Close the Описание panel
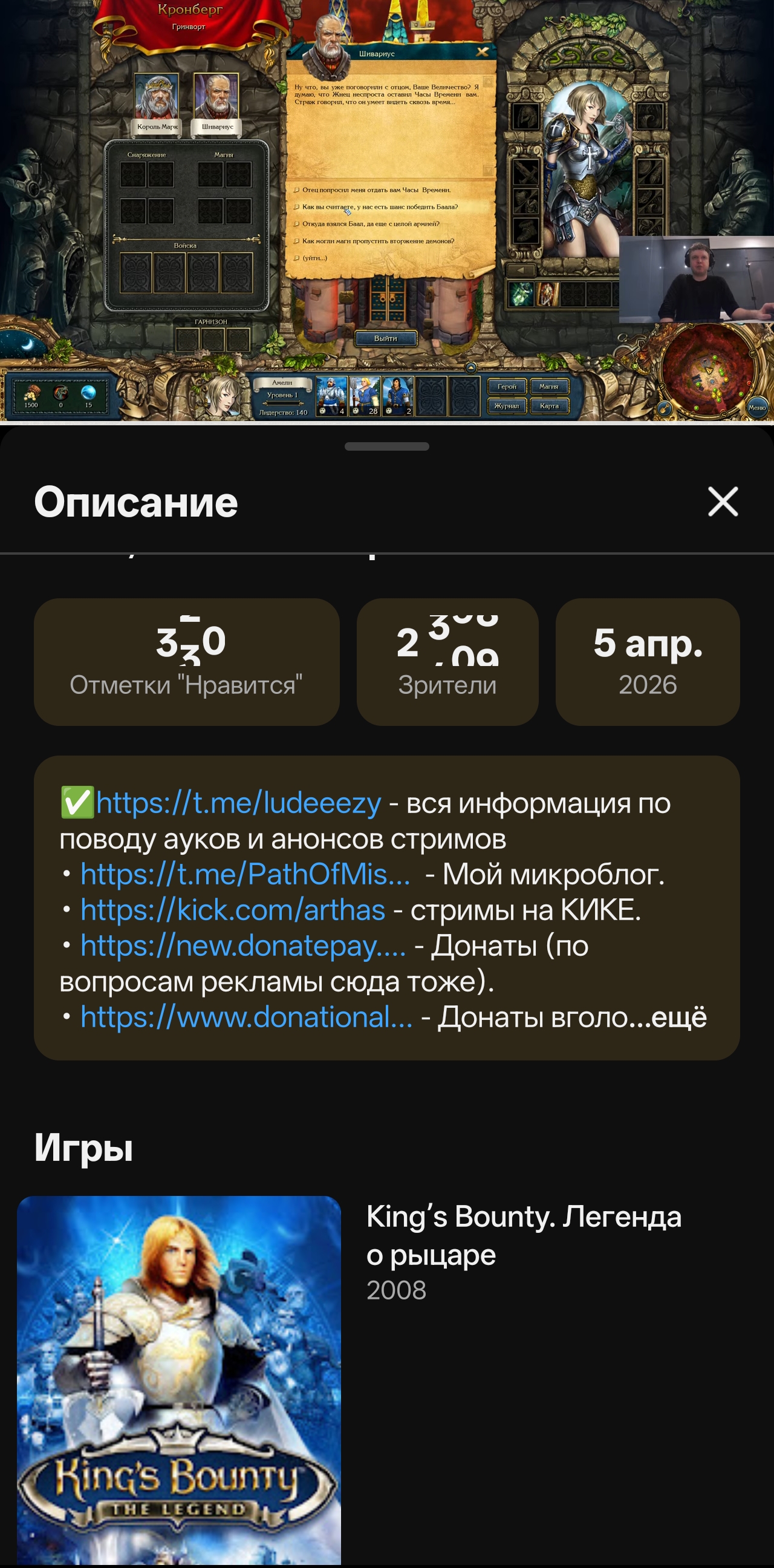774x1568 pixels. click(x=722, y=502)
